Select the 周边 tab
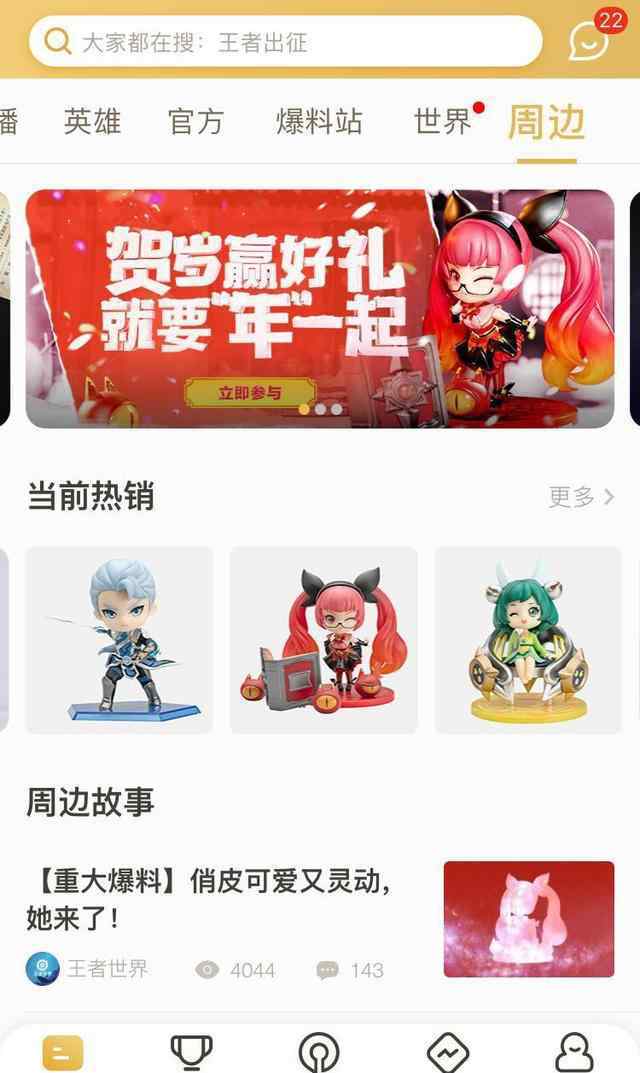The width and height of the screenshot is (640, 1073). click(546, 123)
